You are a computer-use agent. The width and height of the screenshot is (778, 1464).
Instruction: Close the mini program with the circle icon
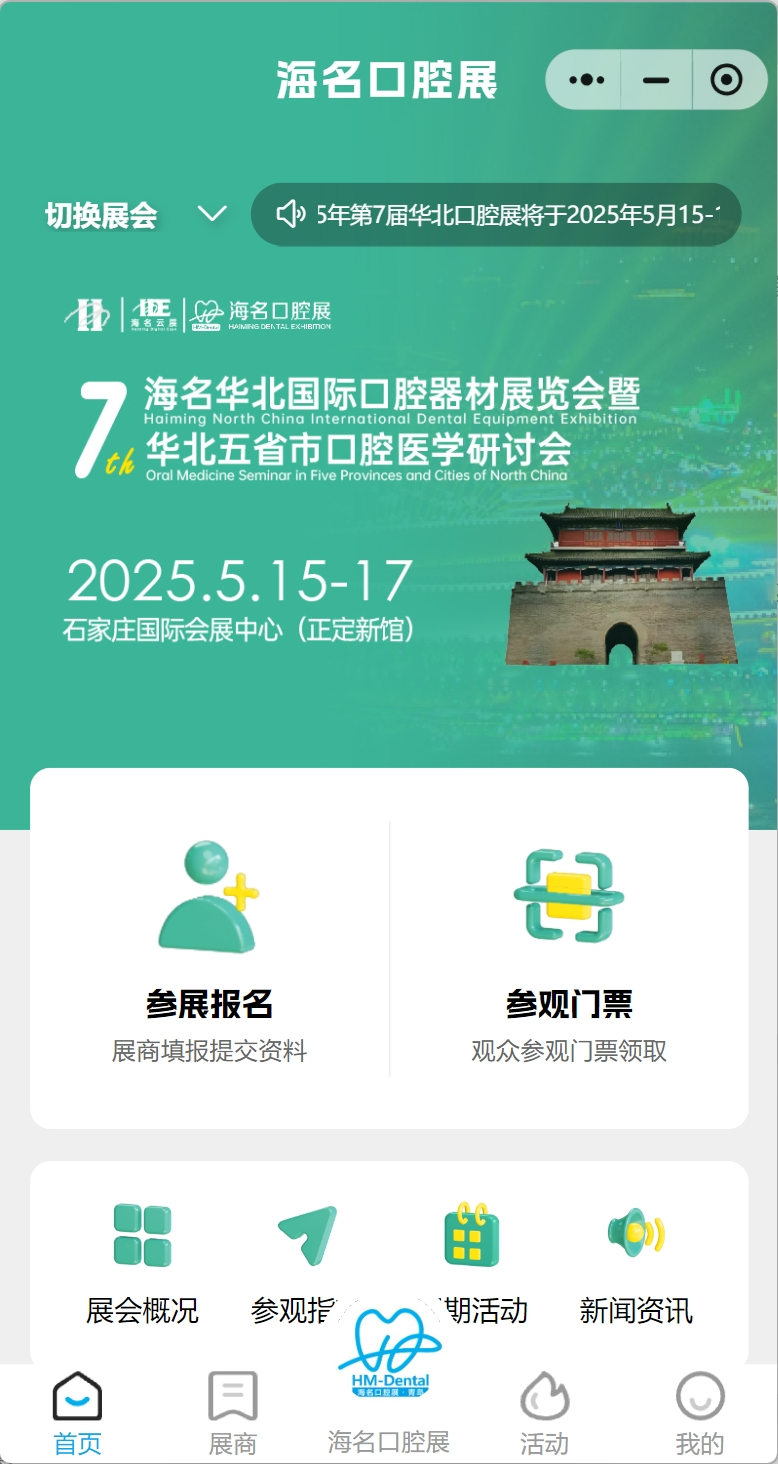pos(727,80)
